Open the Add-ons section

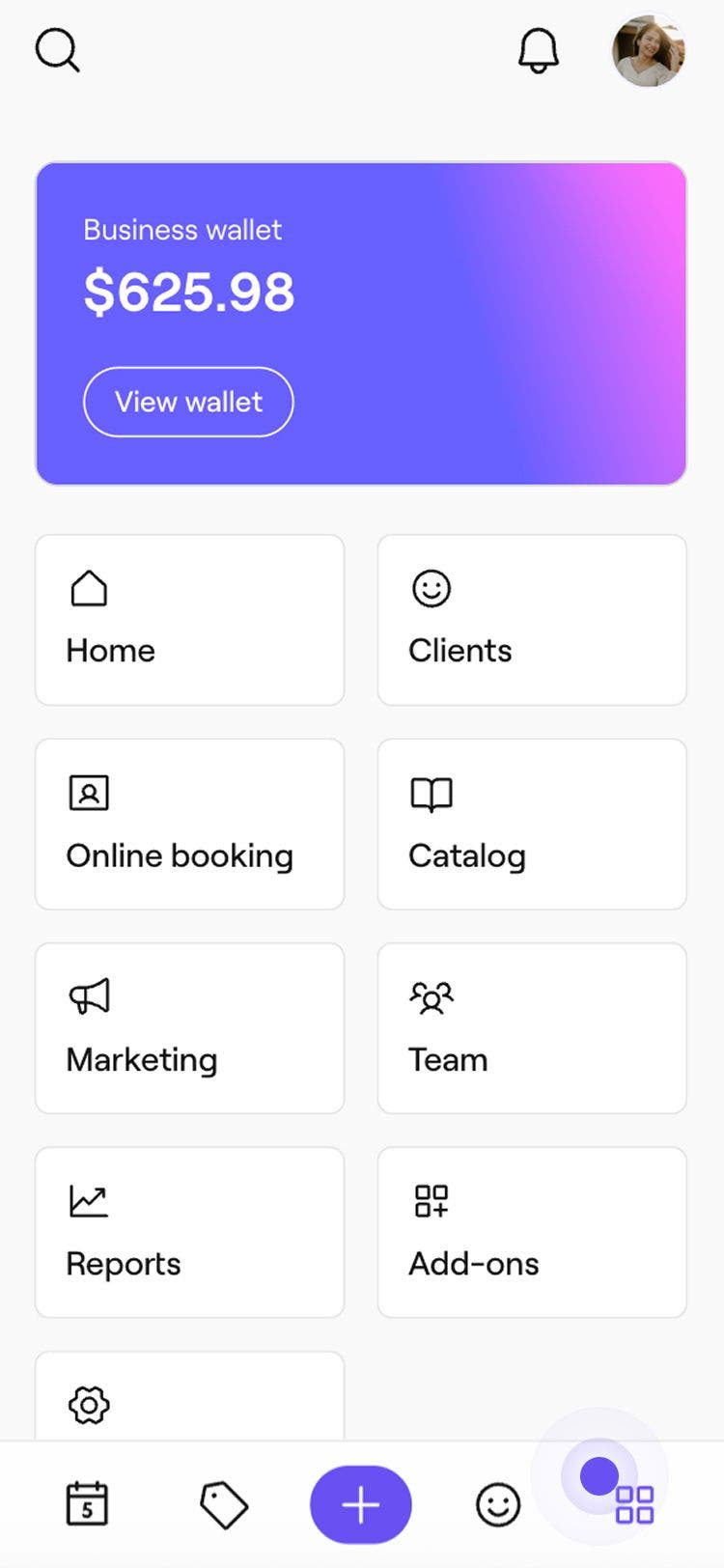[532, 1232]
